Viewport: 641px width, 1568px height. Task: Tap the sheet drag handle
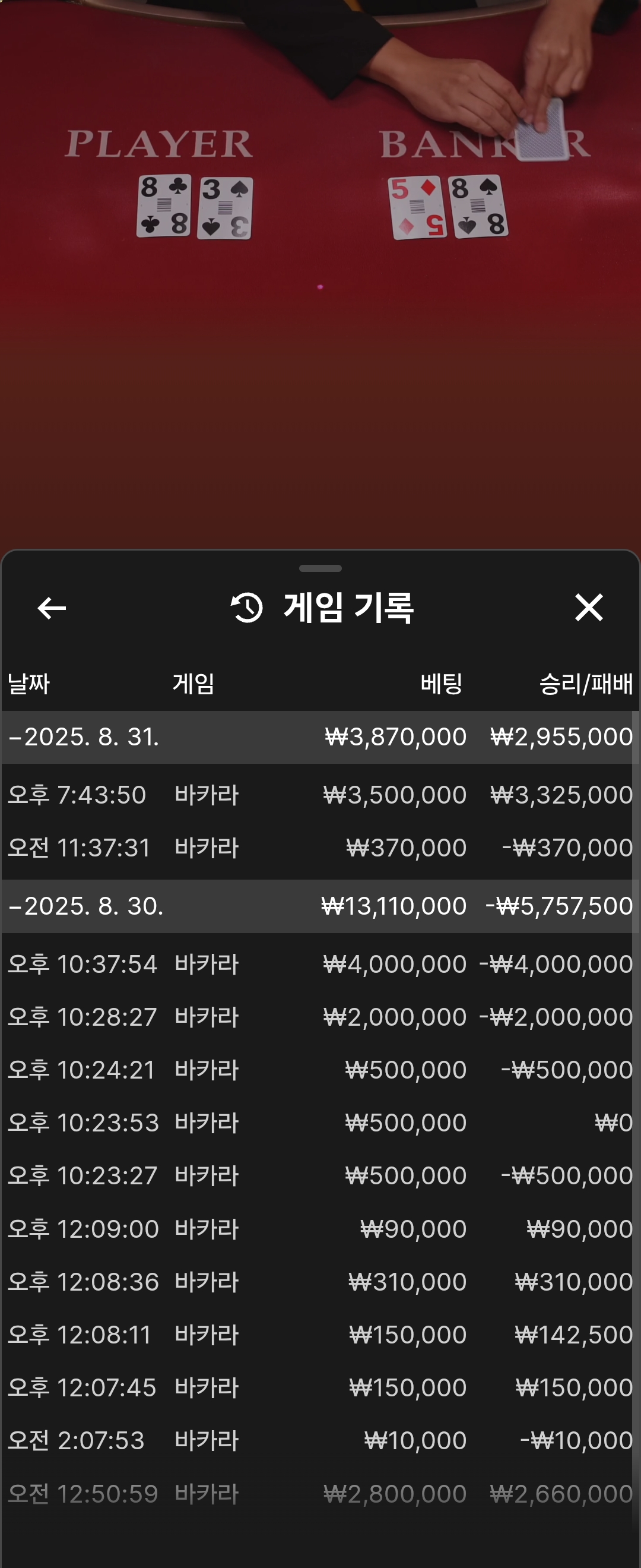pyautogui.click(x=320, y=568)
